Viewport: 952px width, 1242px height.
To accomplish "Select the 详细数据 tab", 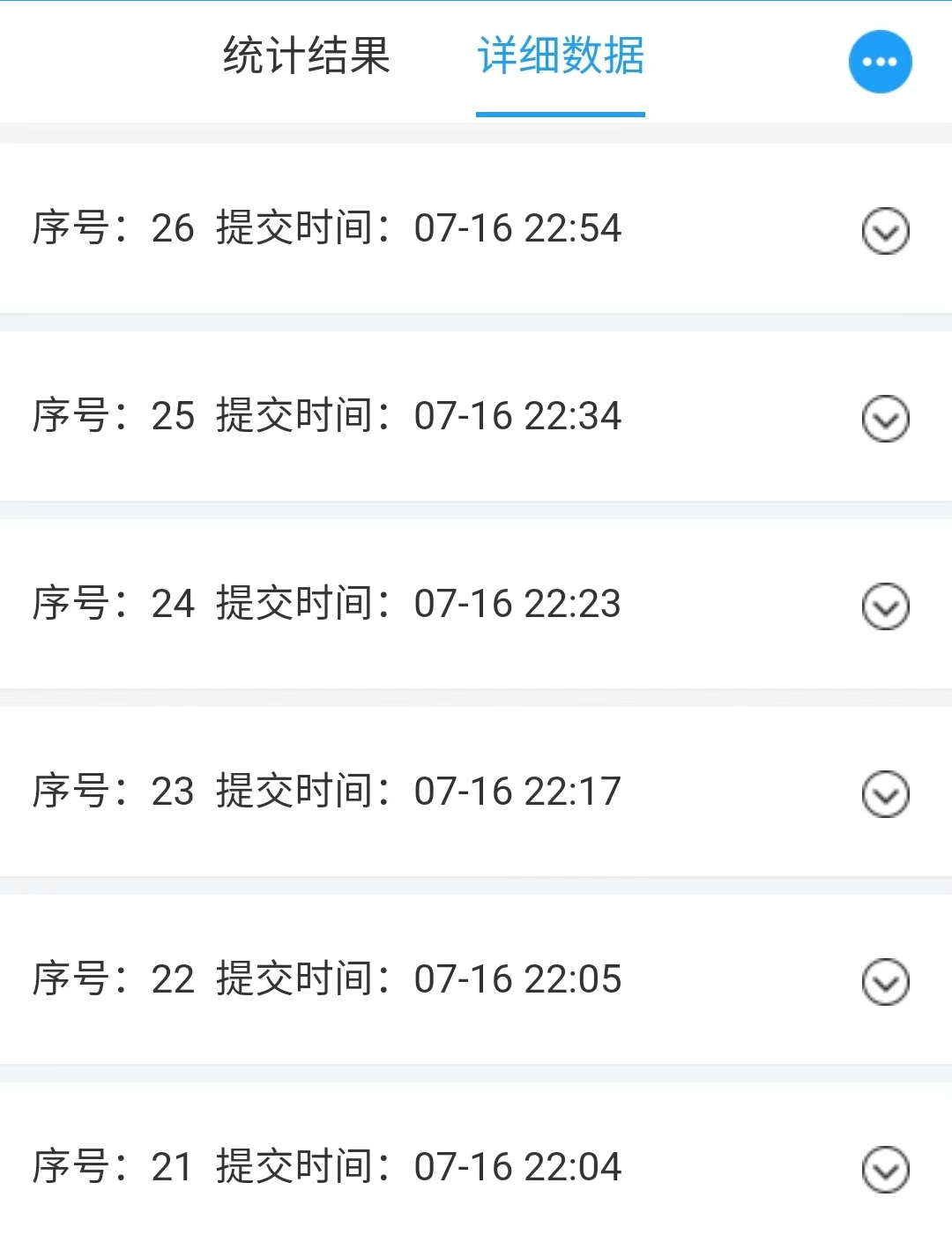I will (561, 56).
